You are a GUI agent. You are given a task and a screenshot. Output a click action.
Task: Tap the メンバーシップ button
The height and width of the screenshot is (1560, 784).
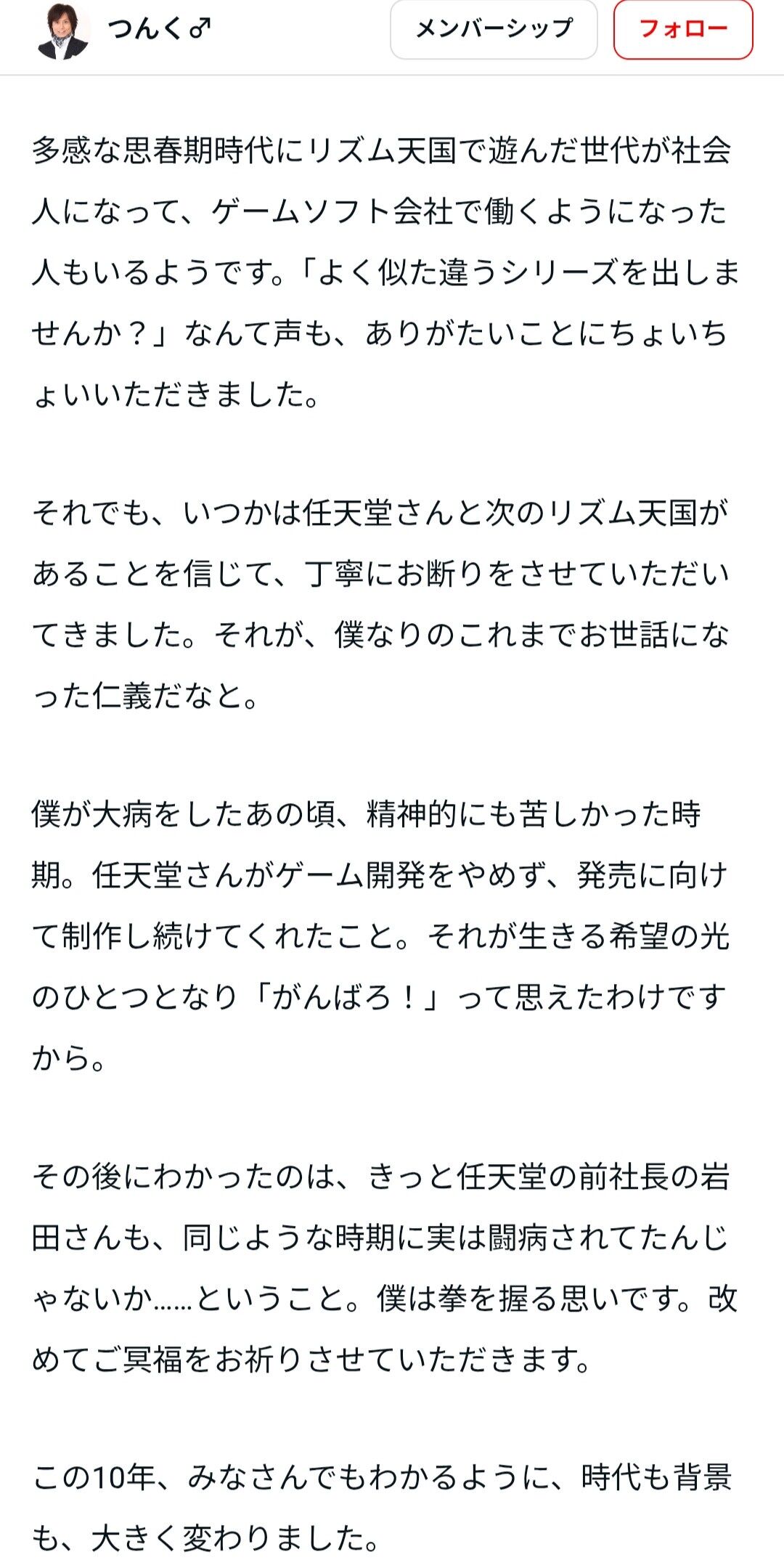pos(494,29)
